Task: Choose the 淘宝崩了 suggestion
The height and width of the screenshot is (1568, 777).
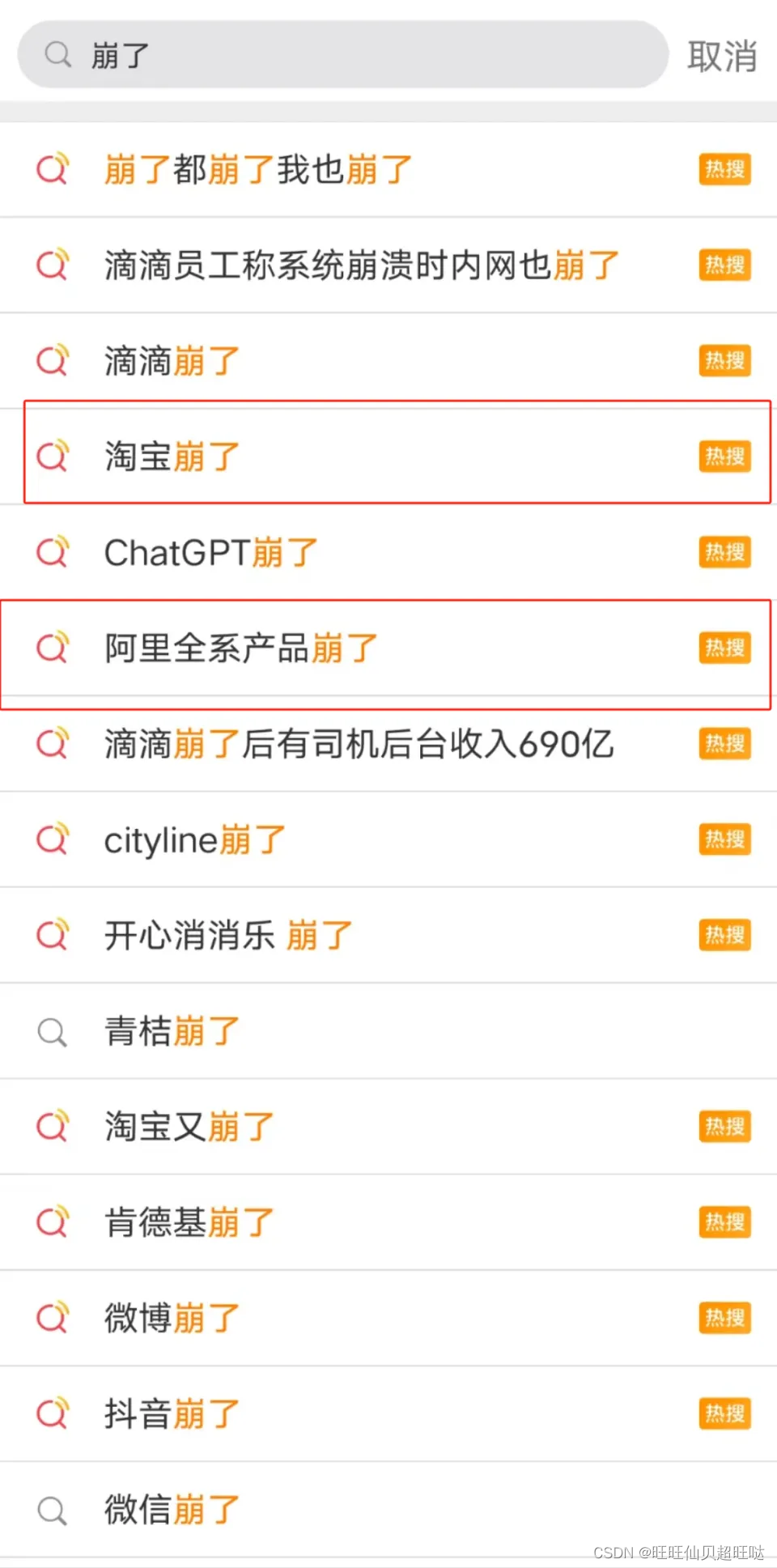Action: 172,457
